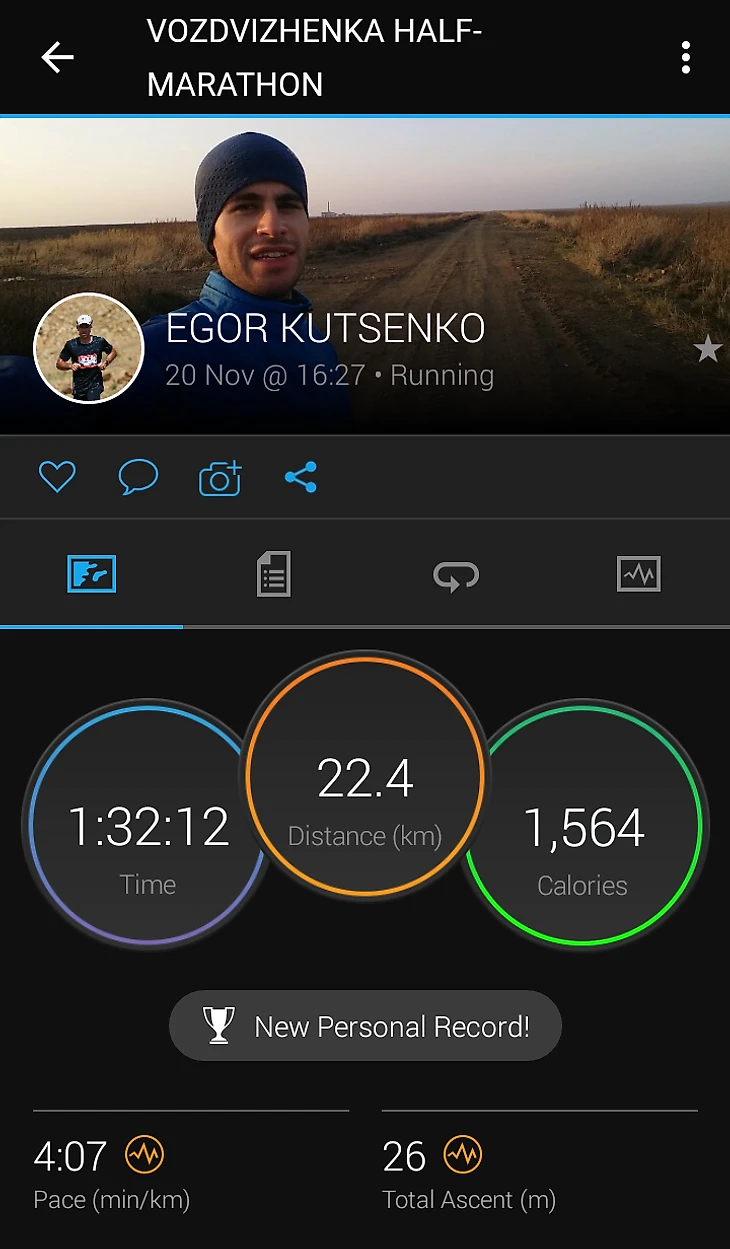The image size is (730, 1249).
Task: Share this running activity
Action: pos(300,477)
